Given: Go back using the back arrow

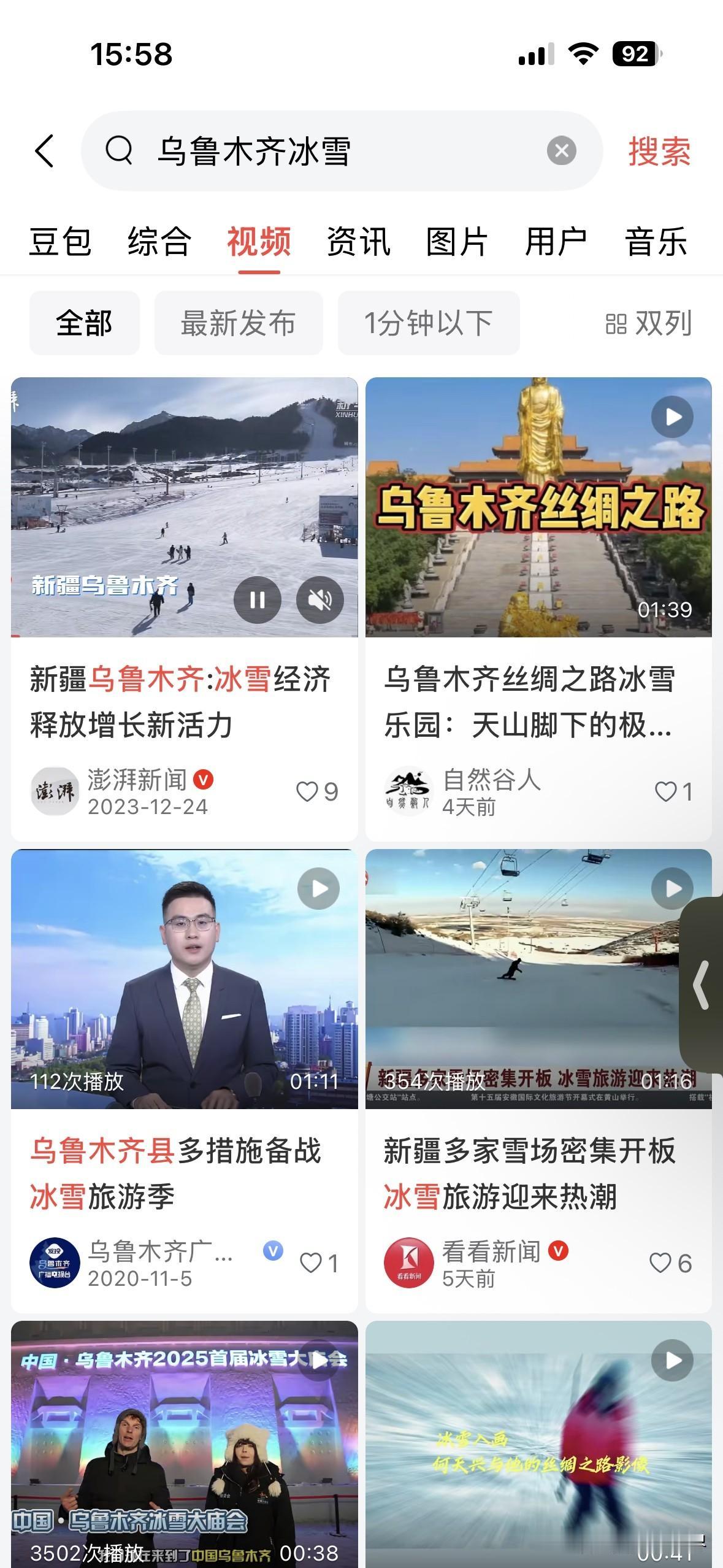Looking at the screenshot, I should [45, 151].
